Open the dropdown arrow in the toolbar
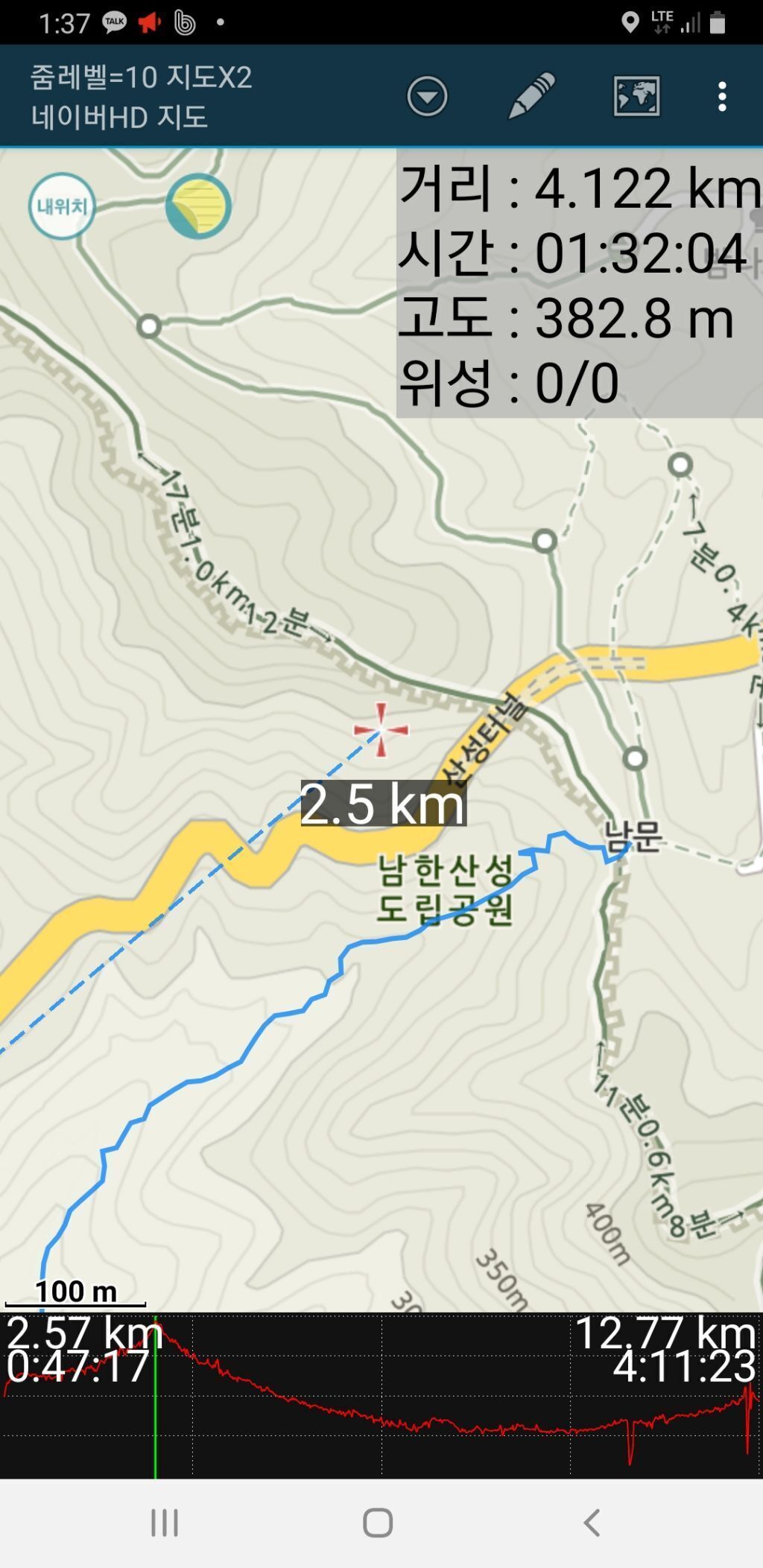 tap(427, 96)
